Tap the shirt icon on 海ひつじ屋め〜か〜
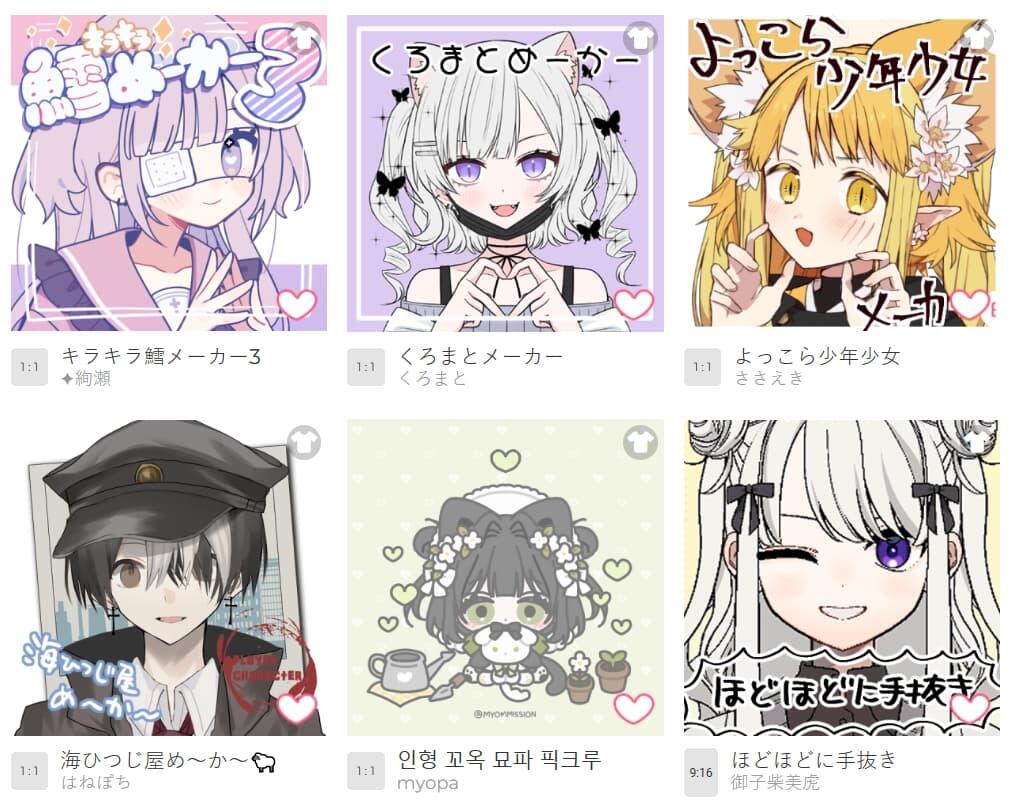This screenshot has width=1029, height=804. pyautogui.click(x=303, y=441)
